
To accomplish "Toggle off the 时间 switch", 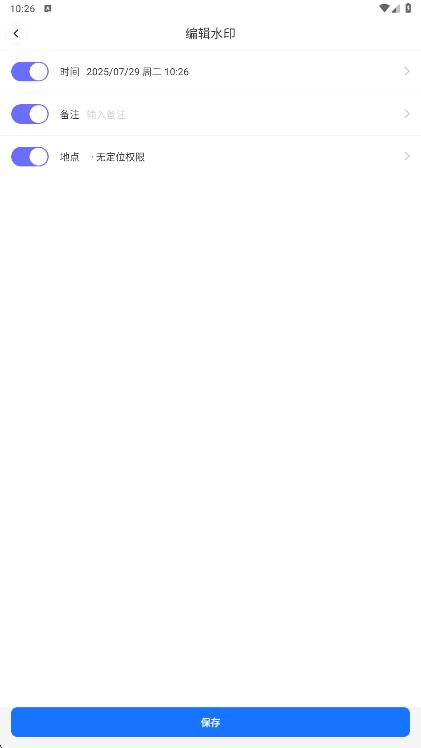I will pos(30,72).
